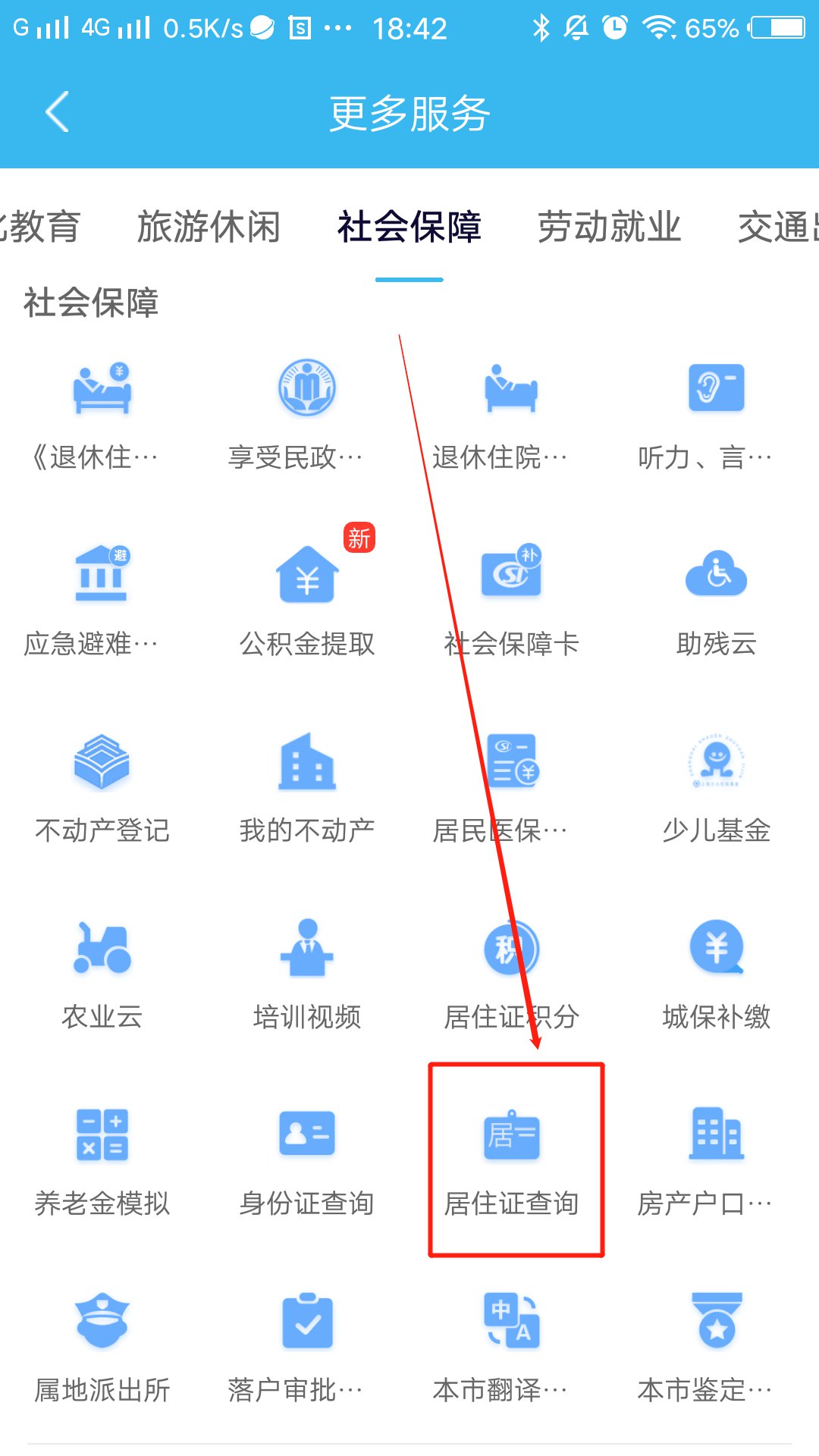
Task: Open 公积金提取 service
Action: point(307,576)
